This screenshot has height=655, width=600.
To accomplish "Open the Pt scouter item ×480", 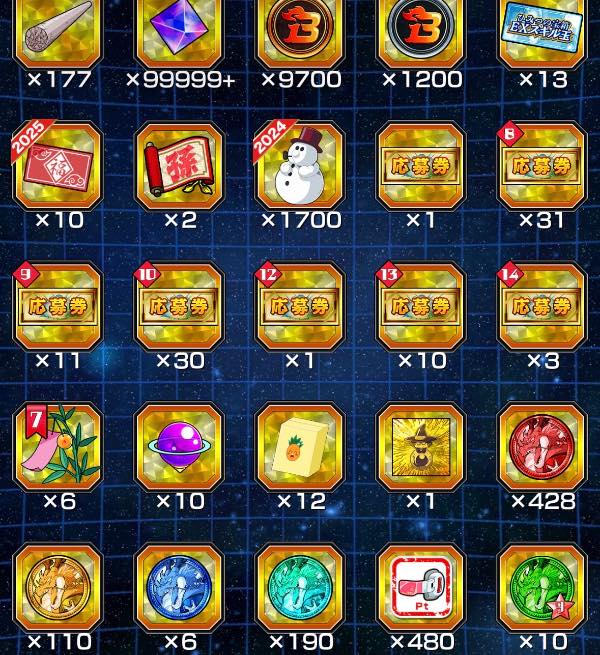I will (x=421, y=587).
